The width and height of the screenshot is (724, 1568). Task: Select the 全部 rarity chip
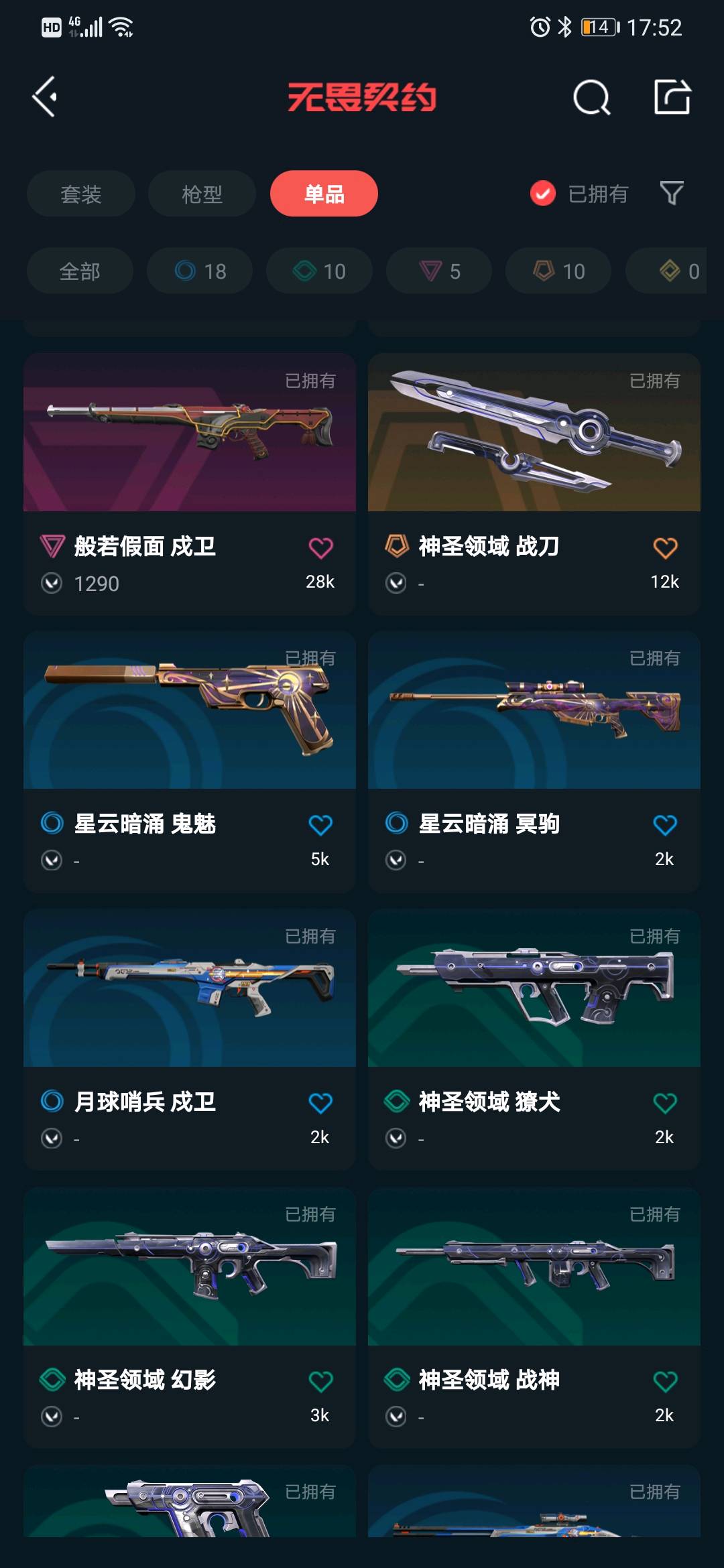pyautogui.click(x=80, y=271)
